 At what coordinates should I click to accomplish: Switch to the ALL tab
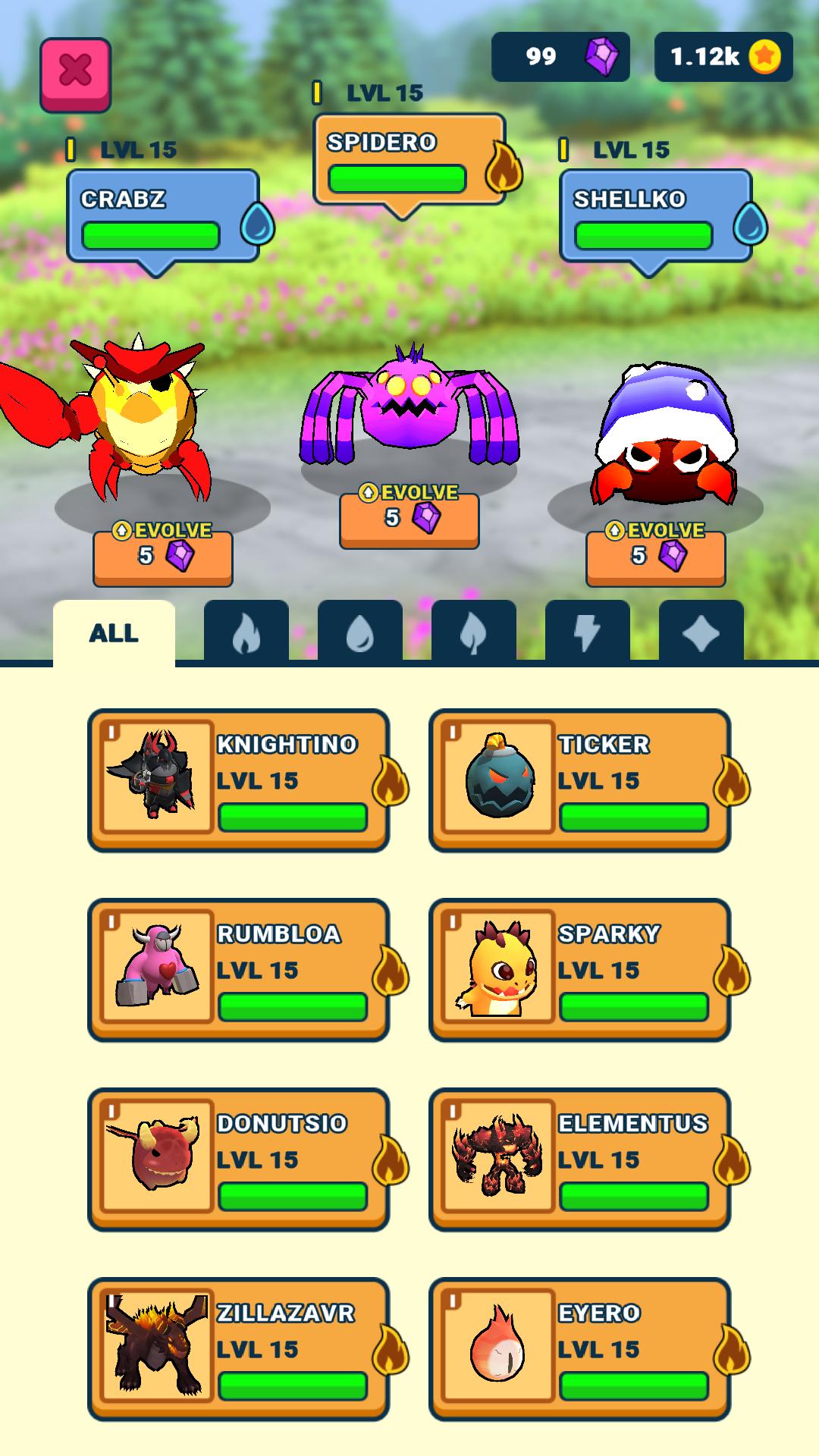pos(114,633)
